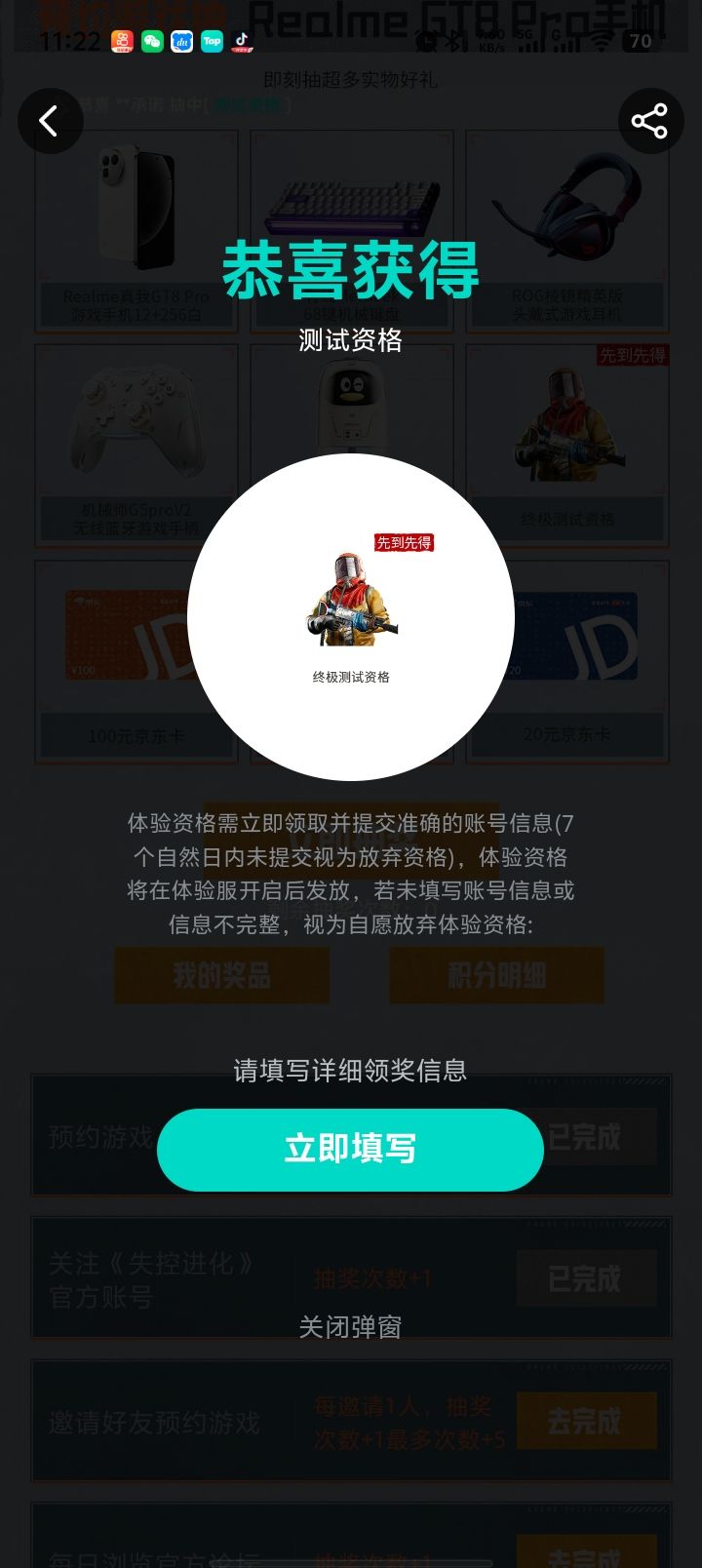The image size is (702, 1568).
Task: Tap the Realme GT8 Pro phone prize card
Action: [x=135, y=224]
